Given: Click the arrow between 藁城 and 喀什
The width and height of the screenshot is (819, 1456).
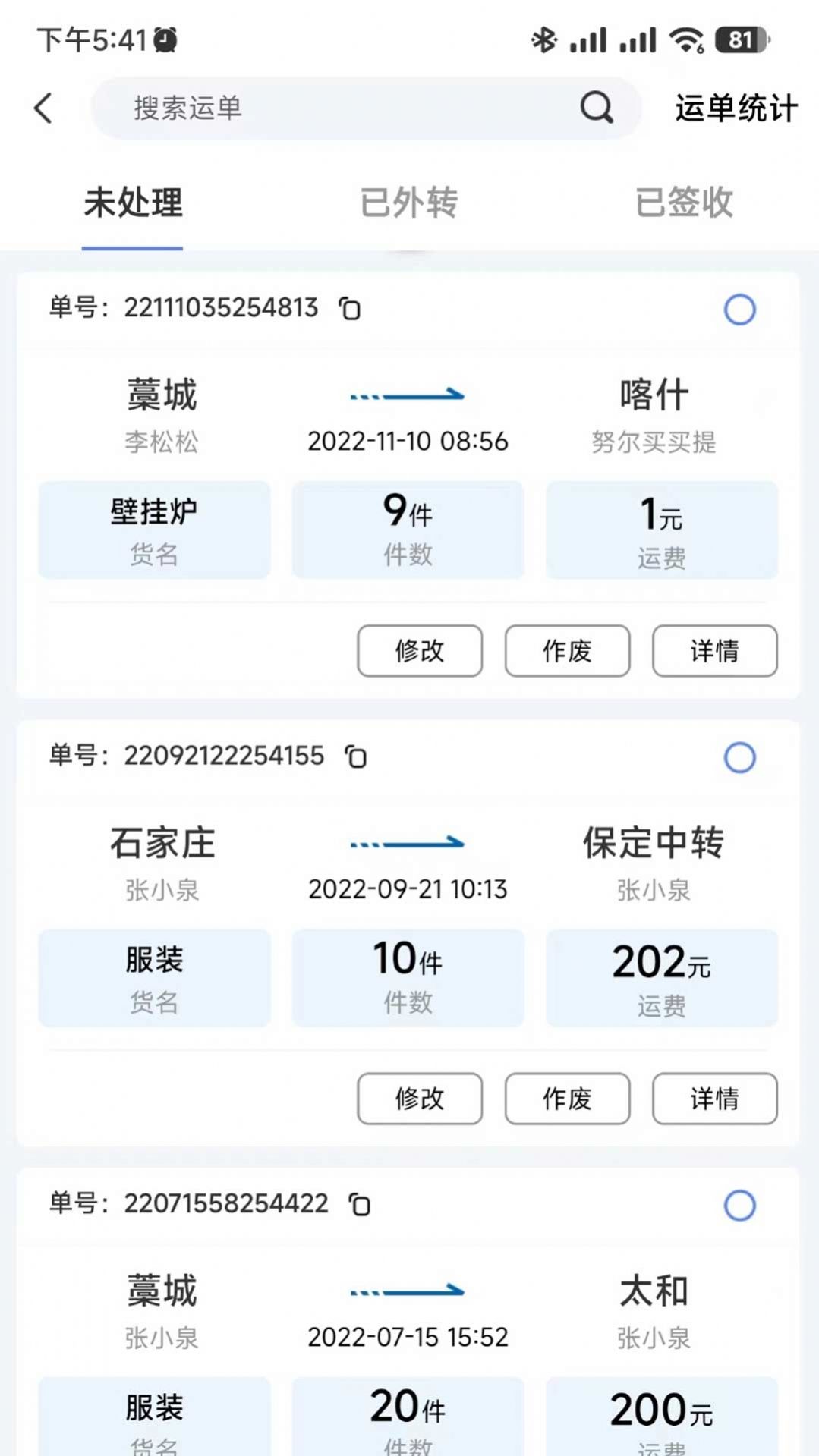Looking at the screenshot, I should click(x=409, y=395).
